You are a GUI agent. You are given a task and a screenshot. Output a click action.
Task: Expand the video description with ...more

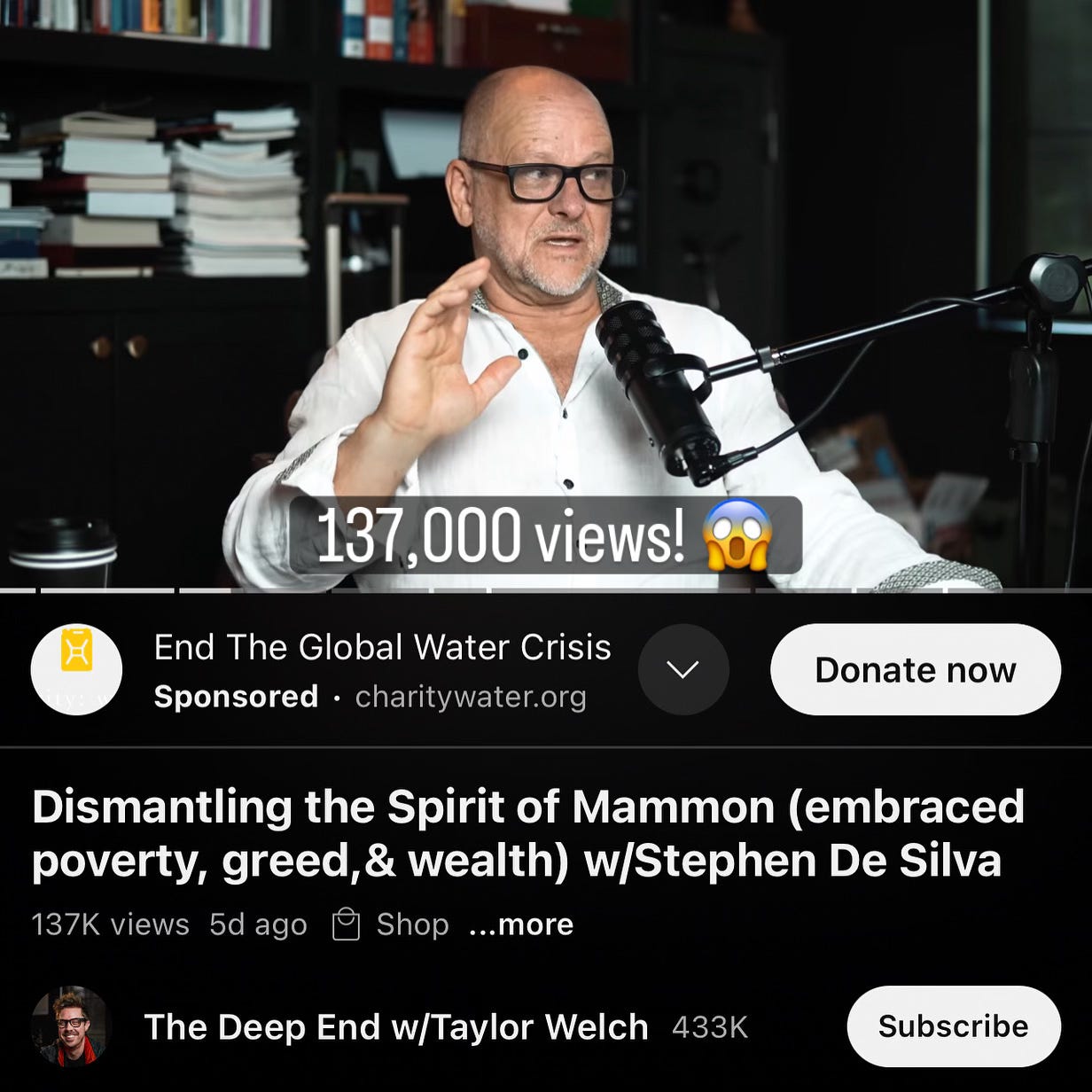(x=521, y=924)
